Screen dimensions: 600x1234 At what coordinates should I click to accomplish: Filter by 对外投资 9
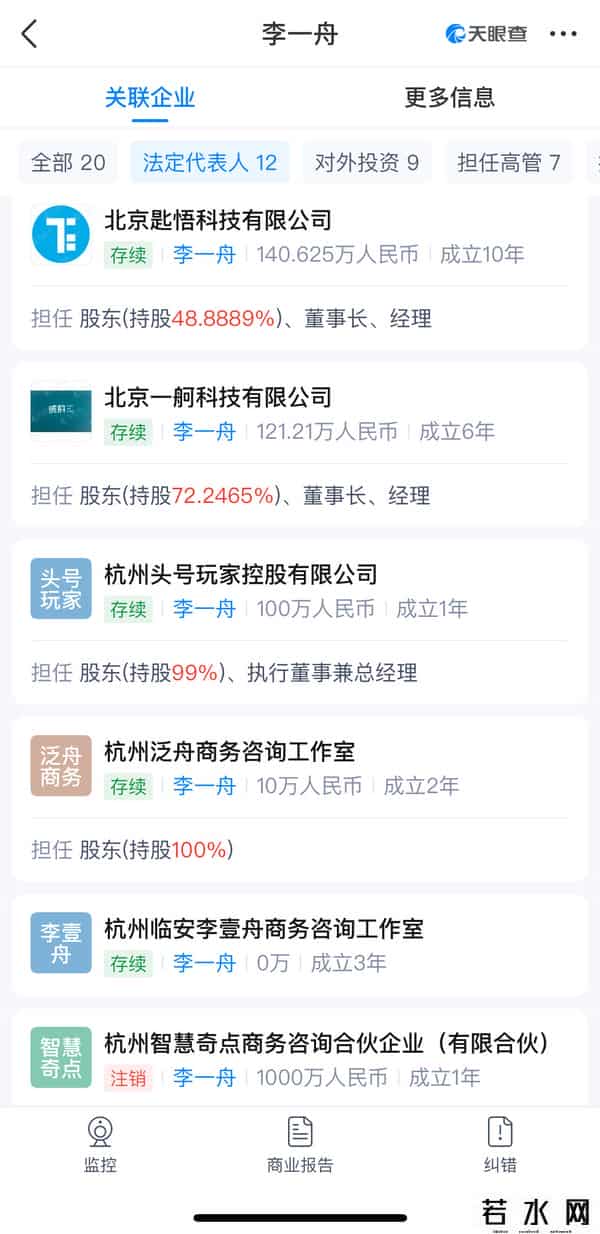(367, 162)
